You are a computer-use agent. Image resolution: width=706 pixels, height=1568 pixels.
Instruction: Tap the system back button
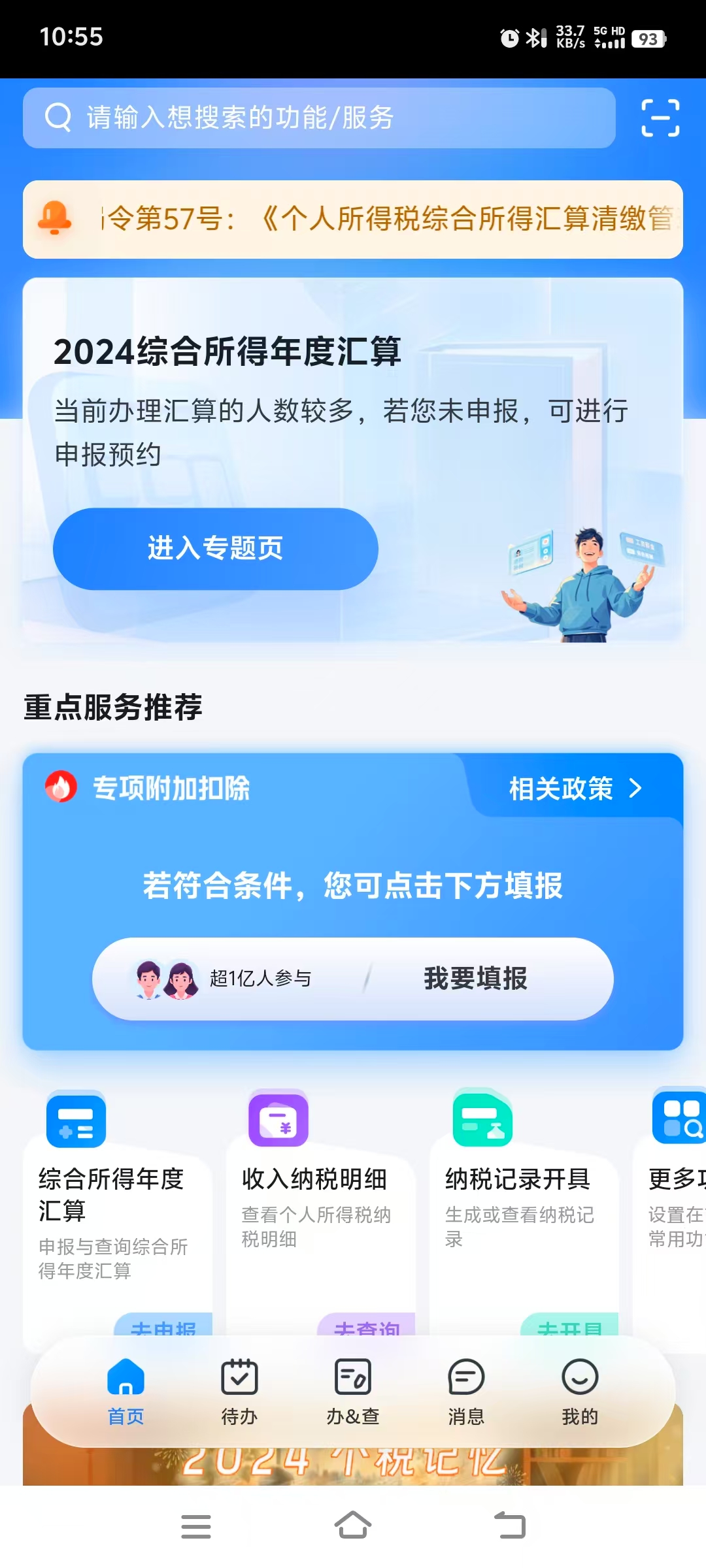click(510, 1526)
